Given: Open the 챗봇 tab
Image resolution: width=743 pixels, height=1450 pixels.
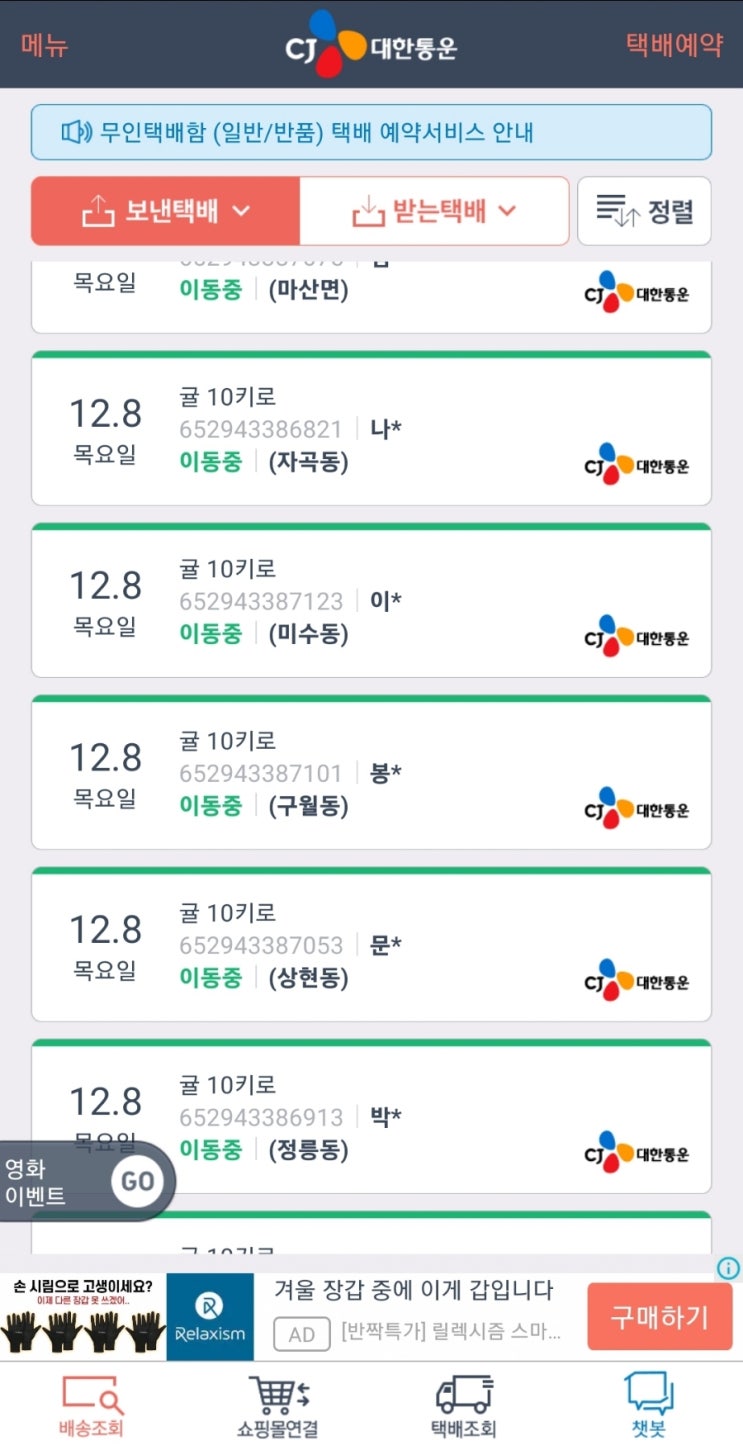Looking at the screenshot, I should pos(648,1405).
